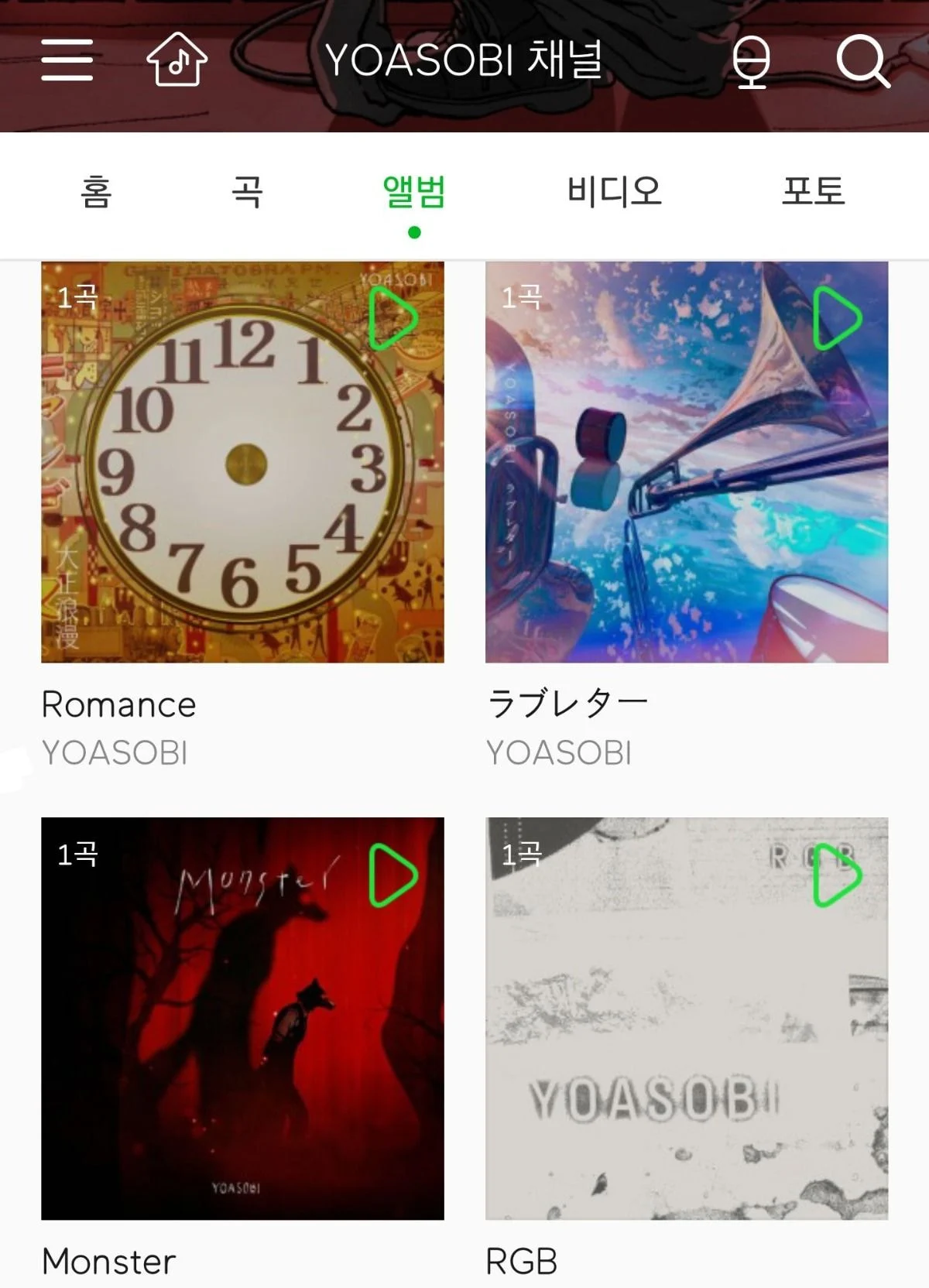Open the RGB album cover
The height and width of the screenshot is (1288, 929).
coord(687,1037)
